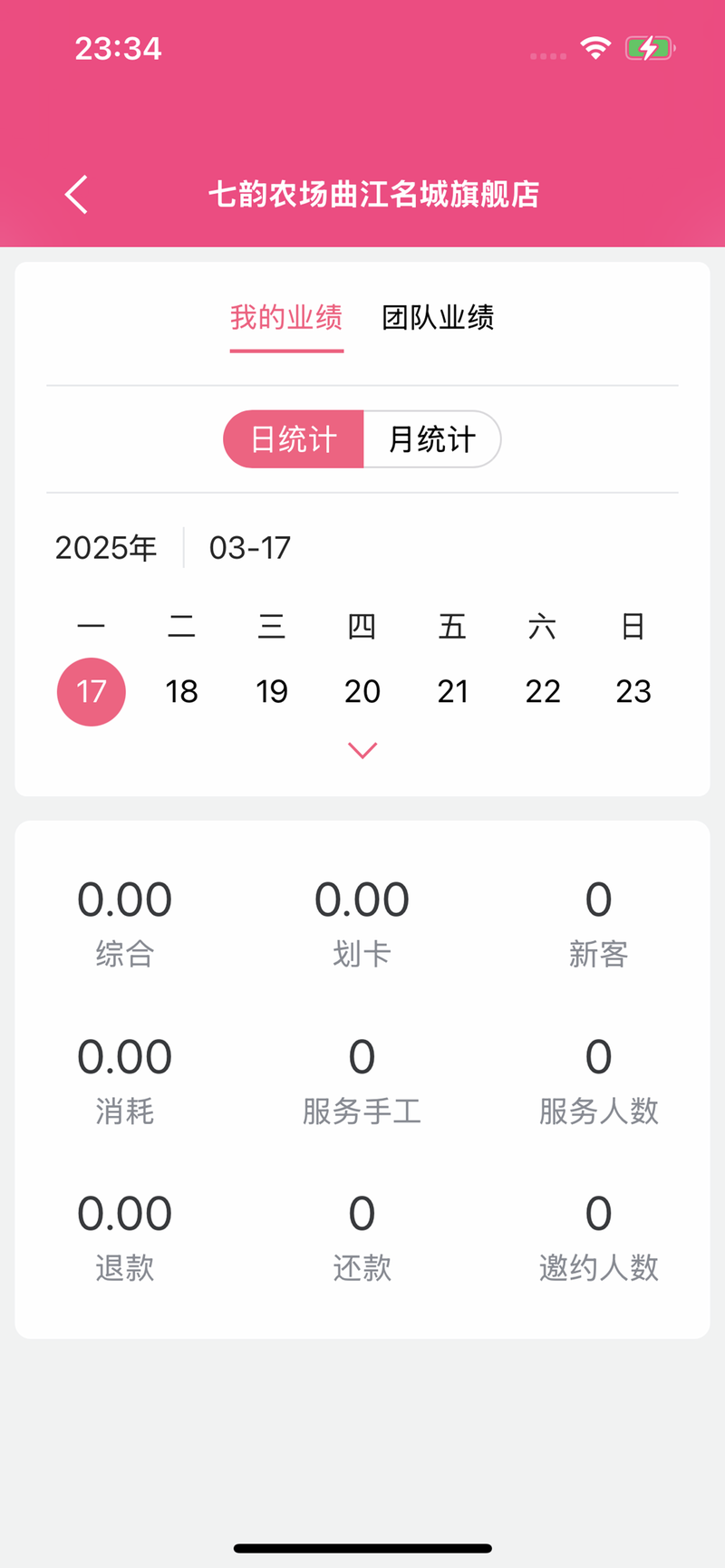Go back using the header arrow
This screenshot has width=725, height=1568.
click(x=77, y=194)
